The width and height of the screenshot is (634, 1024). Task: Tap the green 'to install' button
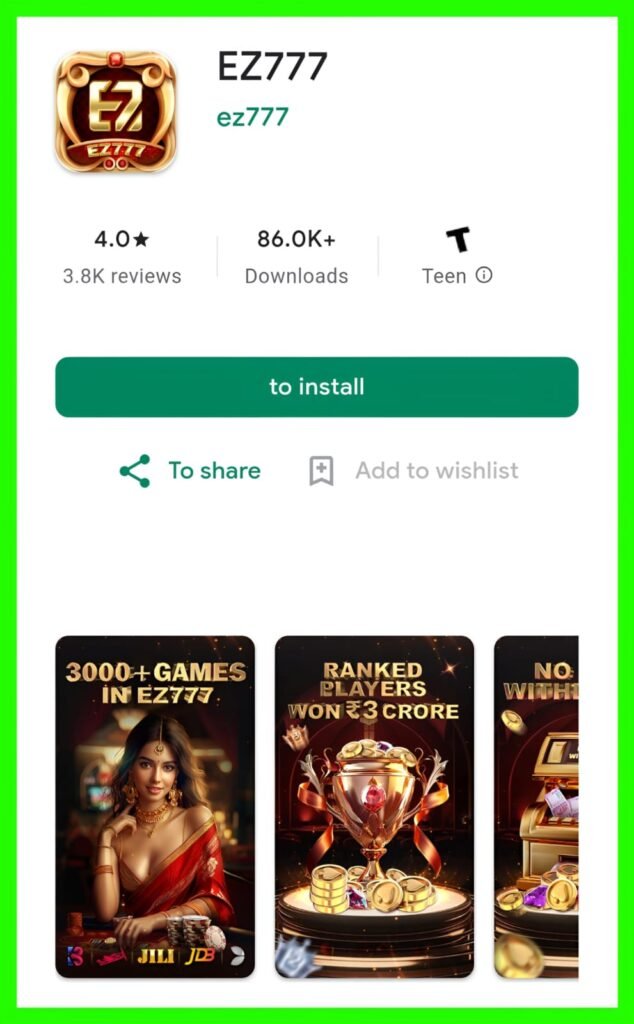pyautogui.click(x=317, y=387)
